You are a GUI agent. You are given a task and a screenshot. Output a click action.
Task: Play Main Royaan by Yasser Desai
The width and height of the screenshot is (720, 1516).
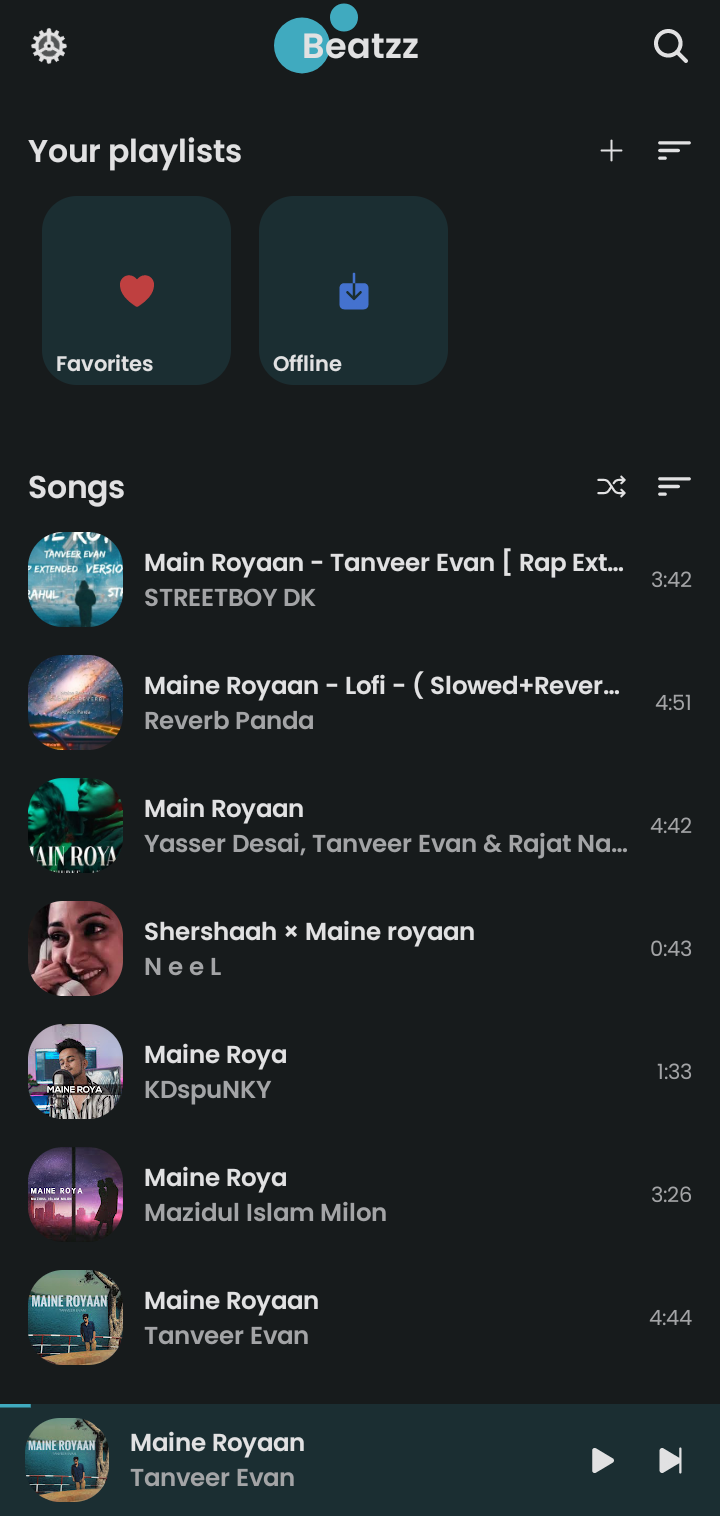coord(360,826)
